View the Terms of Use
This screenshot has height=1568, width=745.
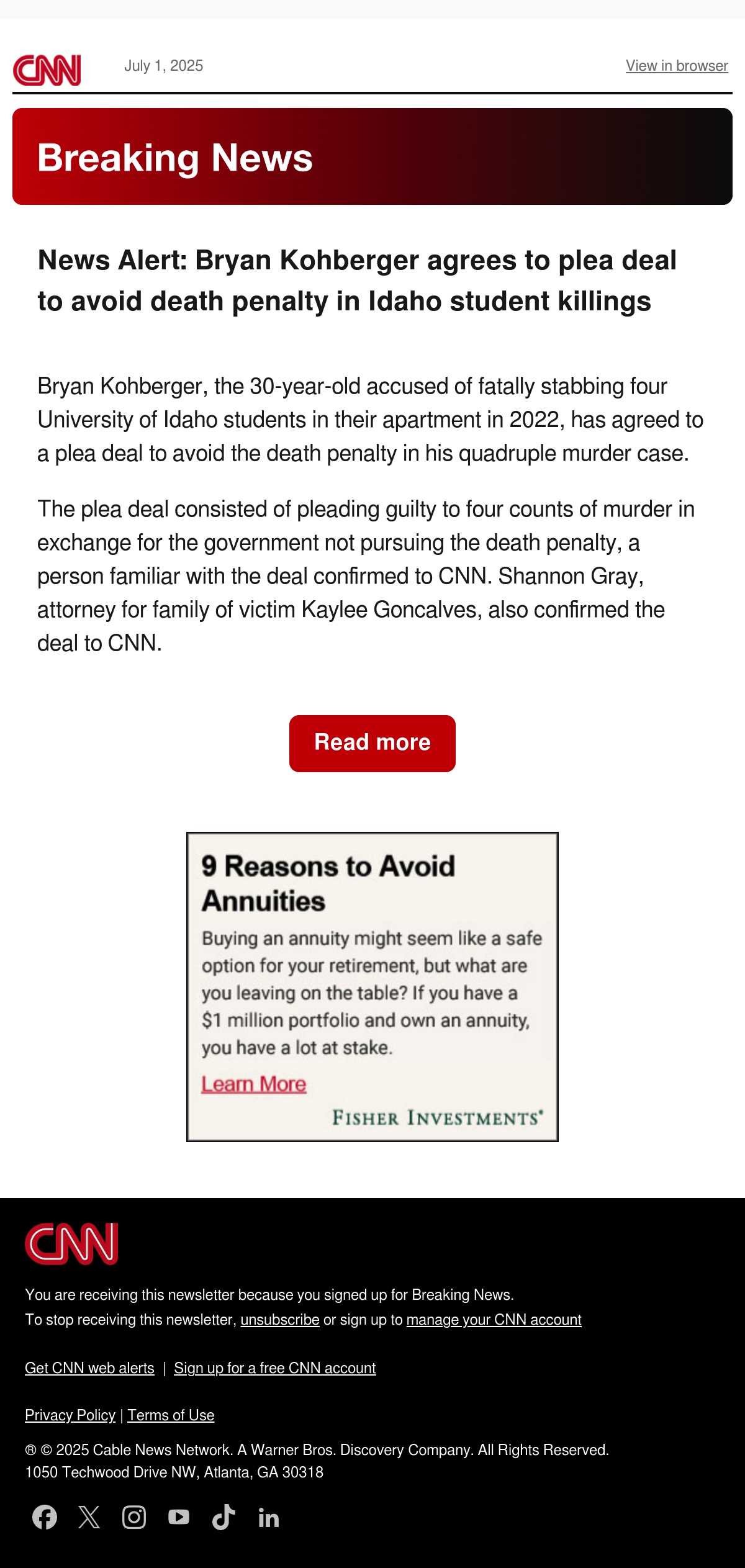pyautogui.click(x=171, y=1415)
